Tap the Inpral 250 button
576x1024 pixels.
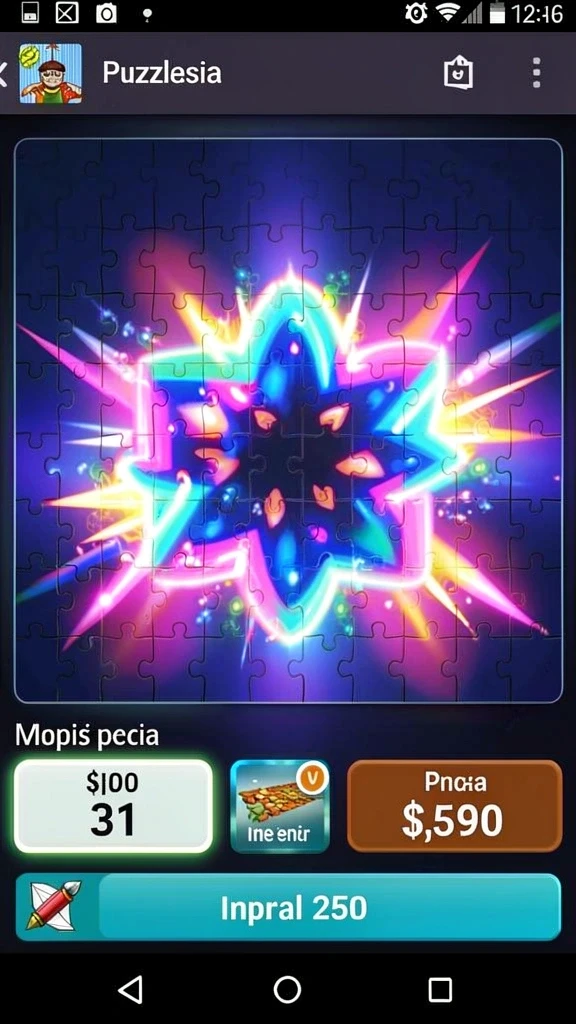(x=288, y=908)
